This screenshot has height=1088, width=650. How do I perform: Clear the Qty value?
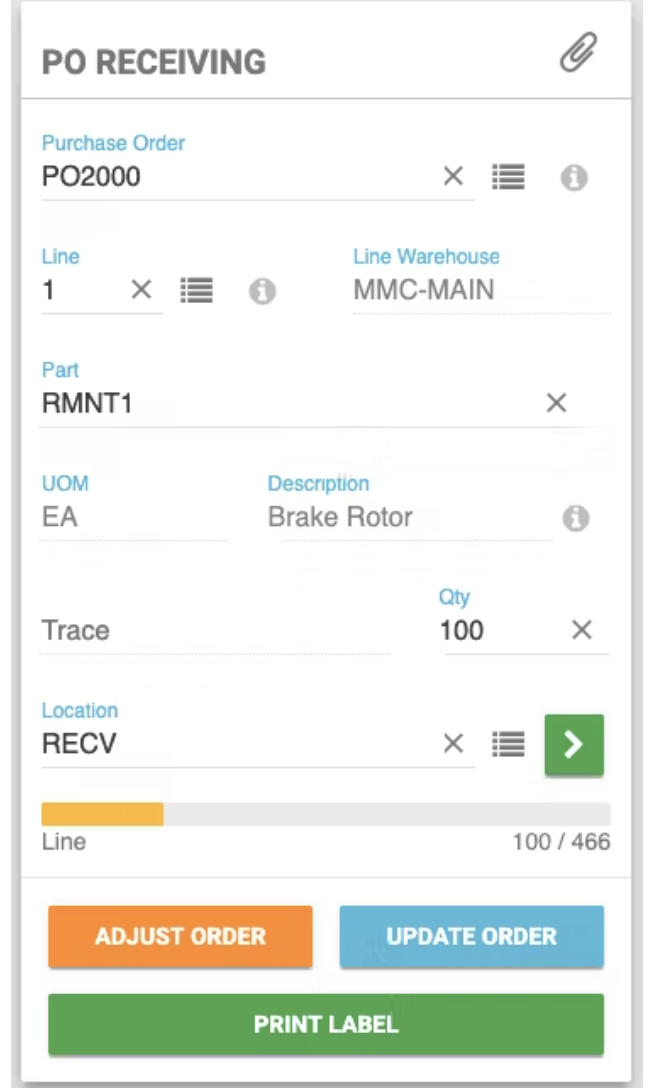coord(581,631)
